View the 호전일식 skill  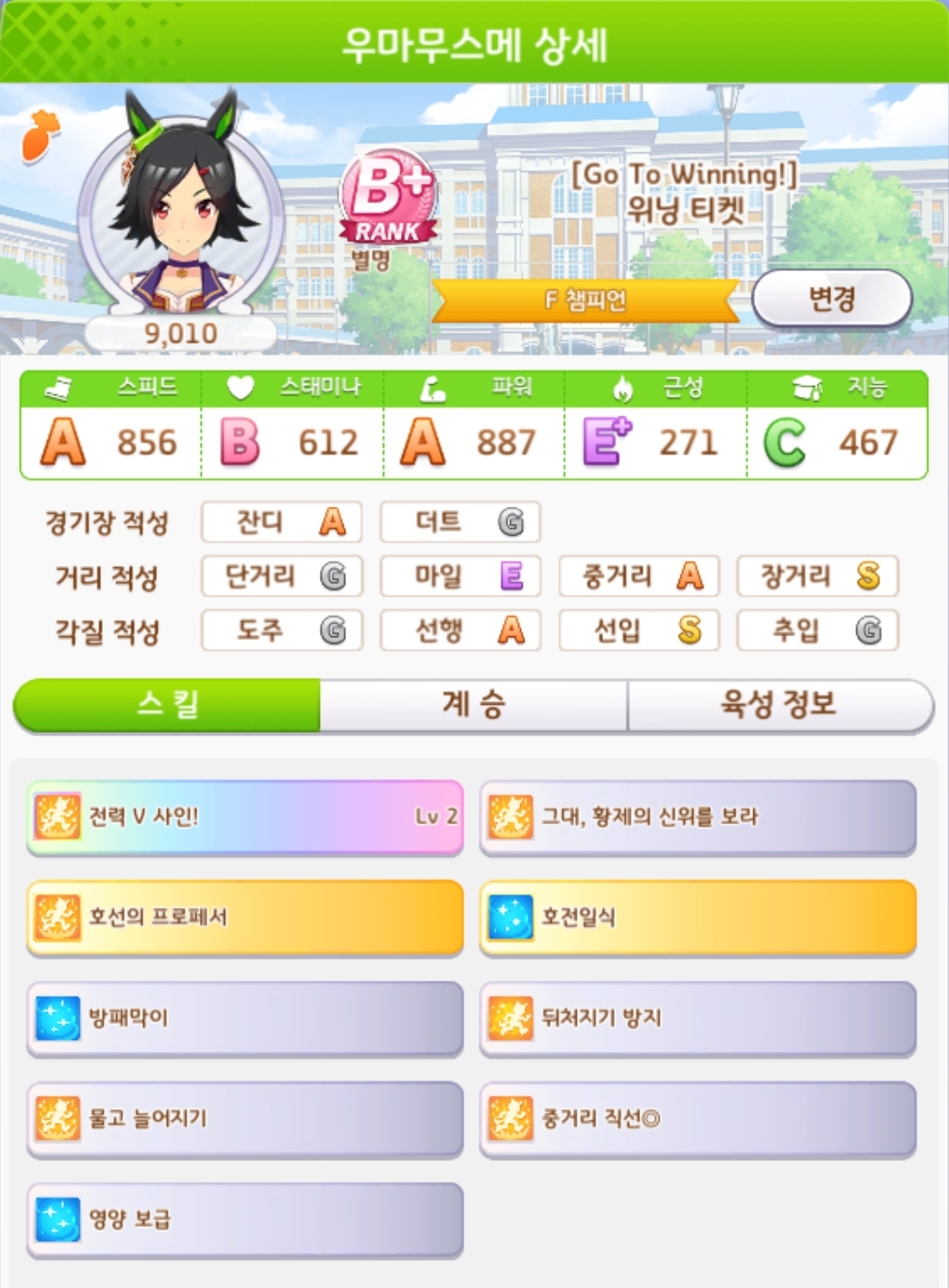(x=698, y=918)
